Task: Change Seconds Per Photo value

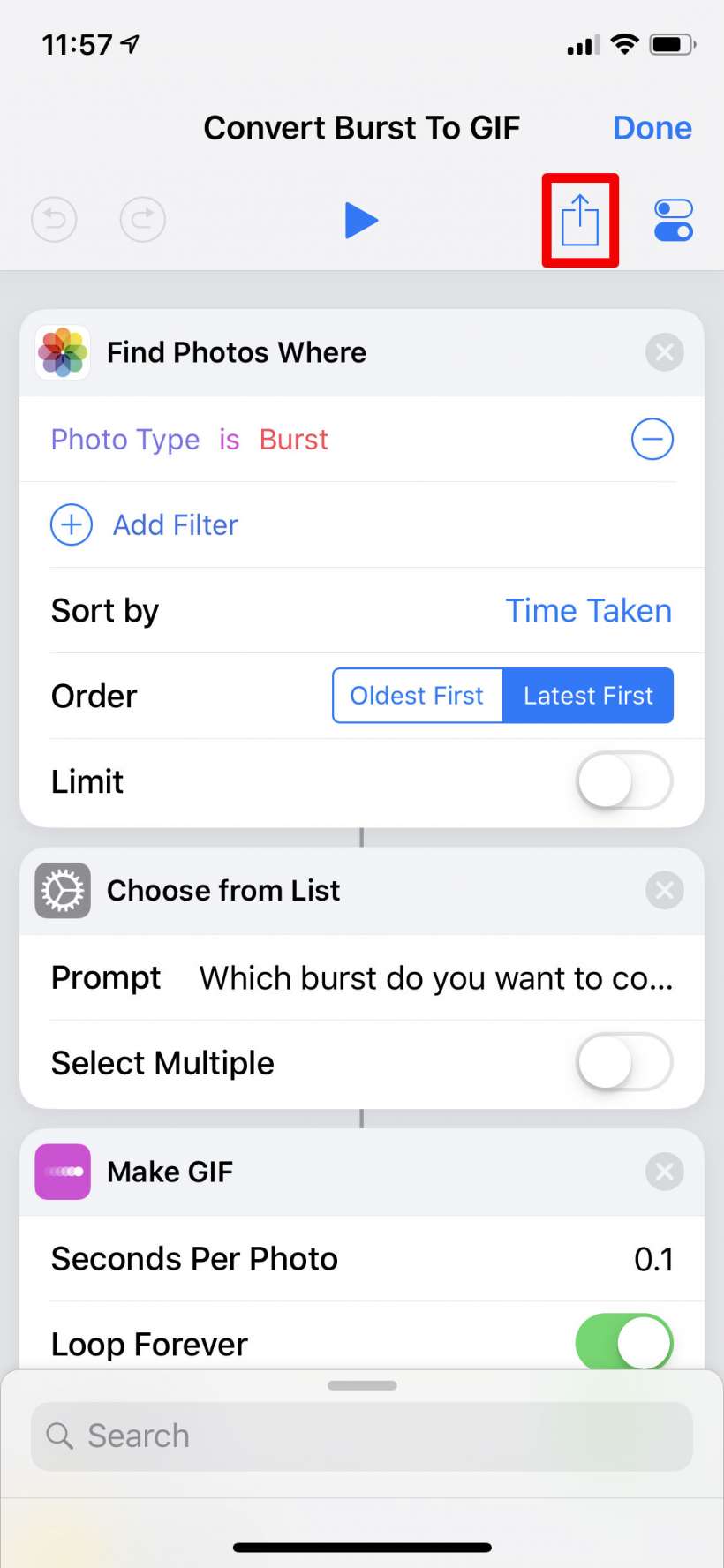Action: (653, 1259)
